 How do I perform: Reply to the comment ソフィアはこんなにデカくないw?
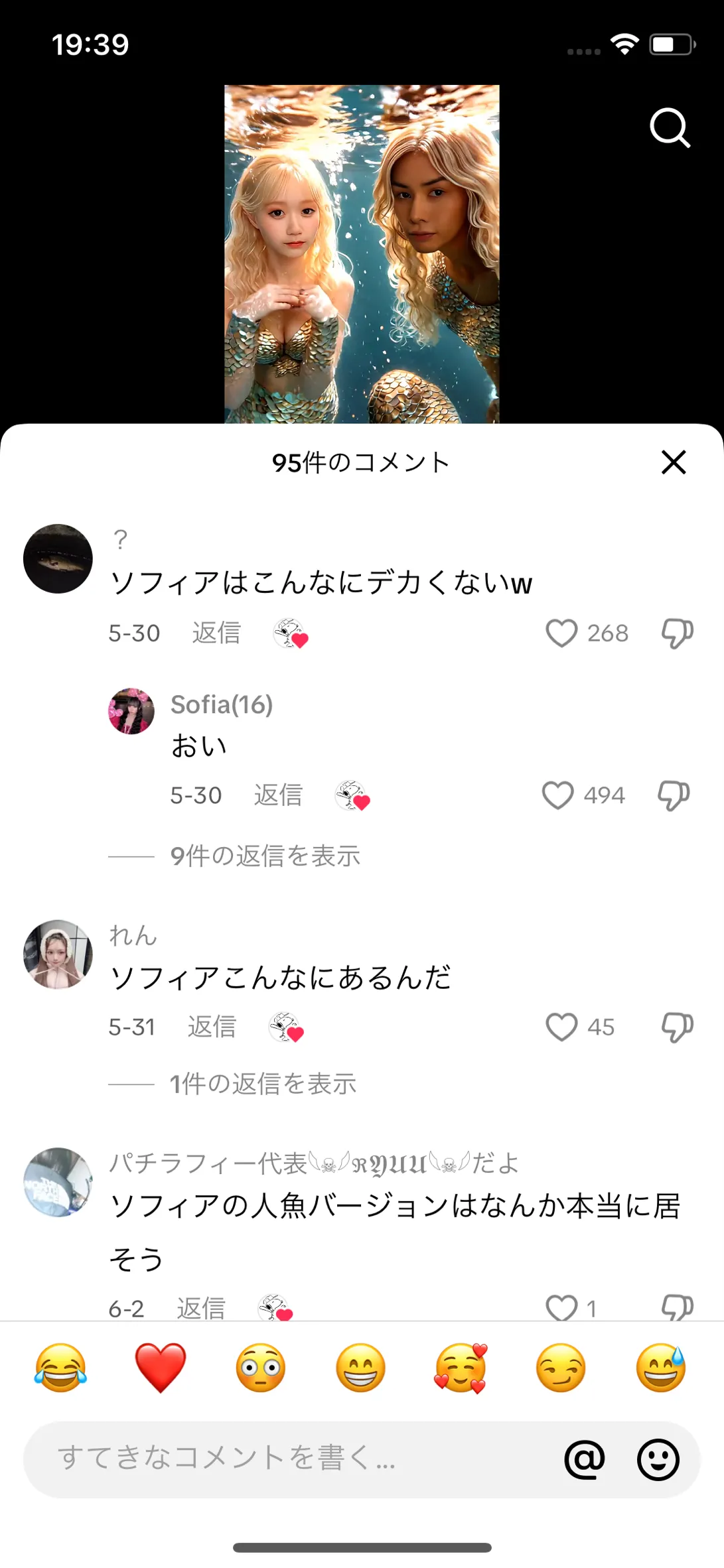pos(216,633)
